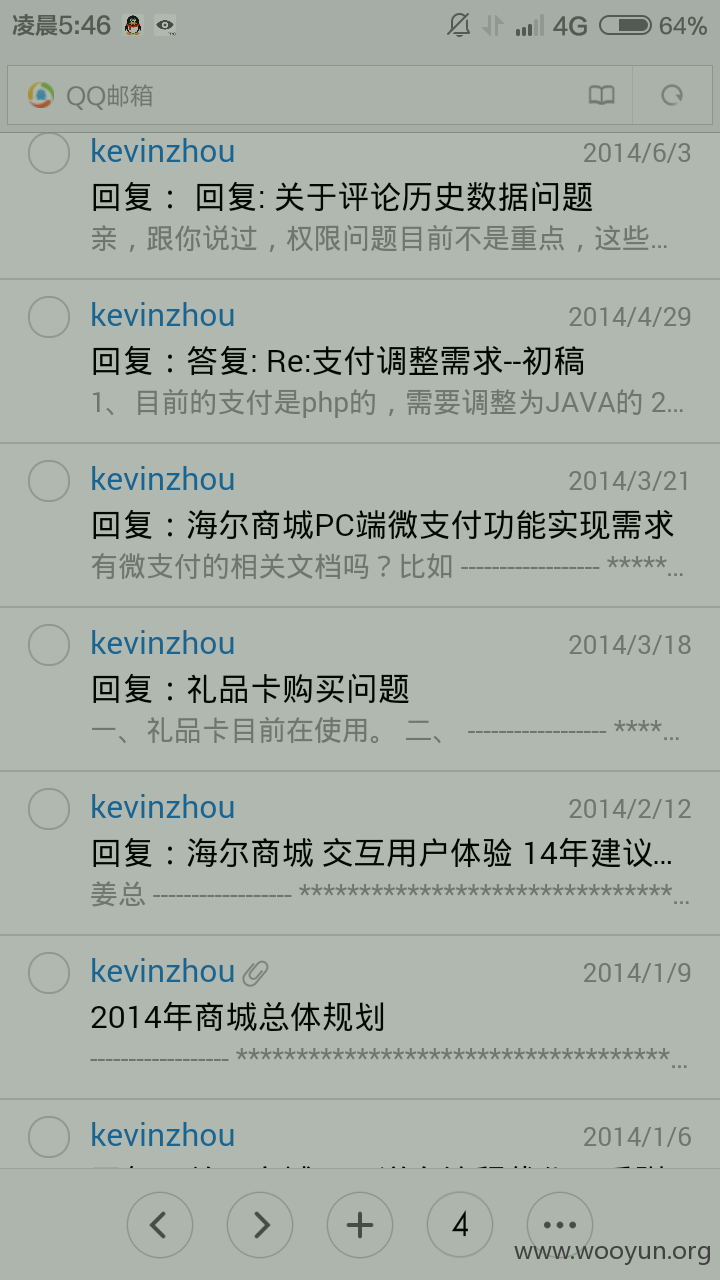Reload the page with refresh icon
This screenshot has width=720, height=1280.
click(672, 96)
